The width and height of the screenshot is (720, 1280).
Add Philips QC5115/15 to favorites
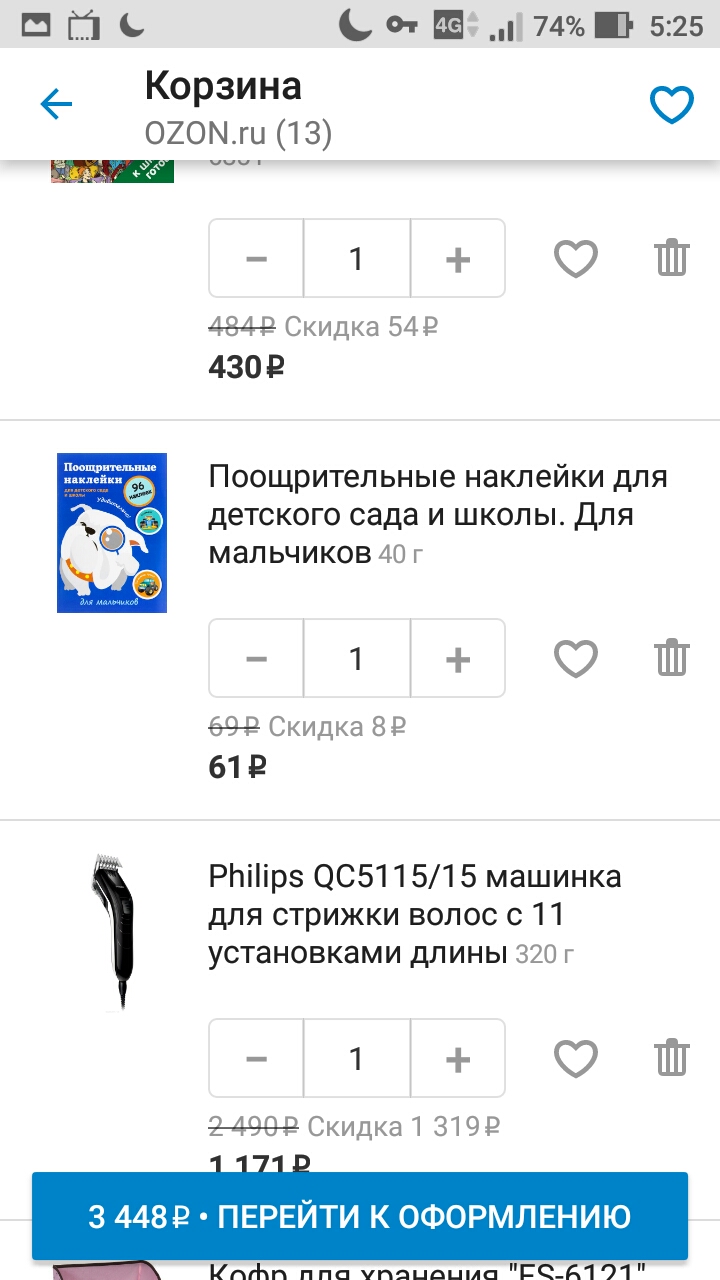576,1059
